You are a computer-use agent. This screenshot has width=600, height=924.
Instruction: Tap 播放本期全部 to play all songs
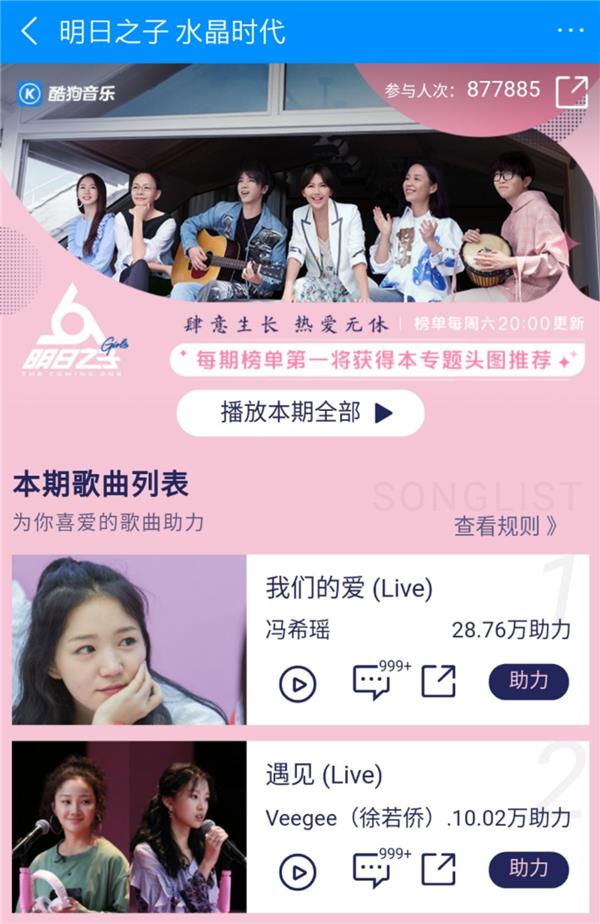point(300,413)
